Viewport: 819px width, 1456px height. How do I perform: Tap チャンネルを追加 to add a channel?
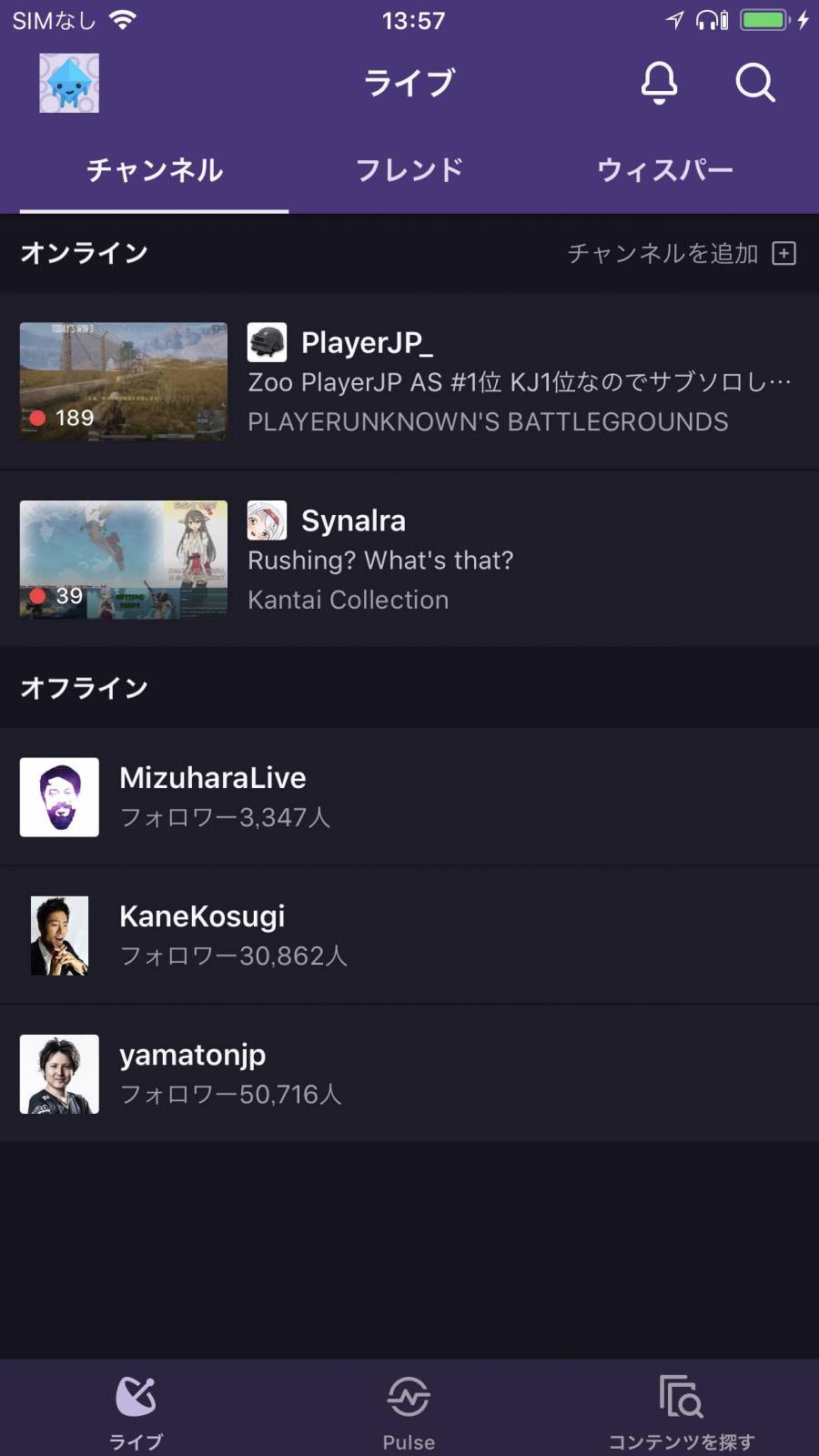click(x=681, y=253)
